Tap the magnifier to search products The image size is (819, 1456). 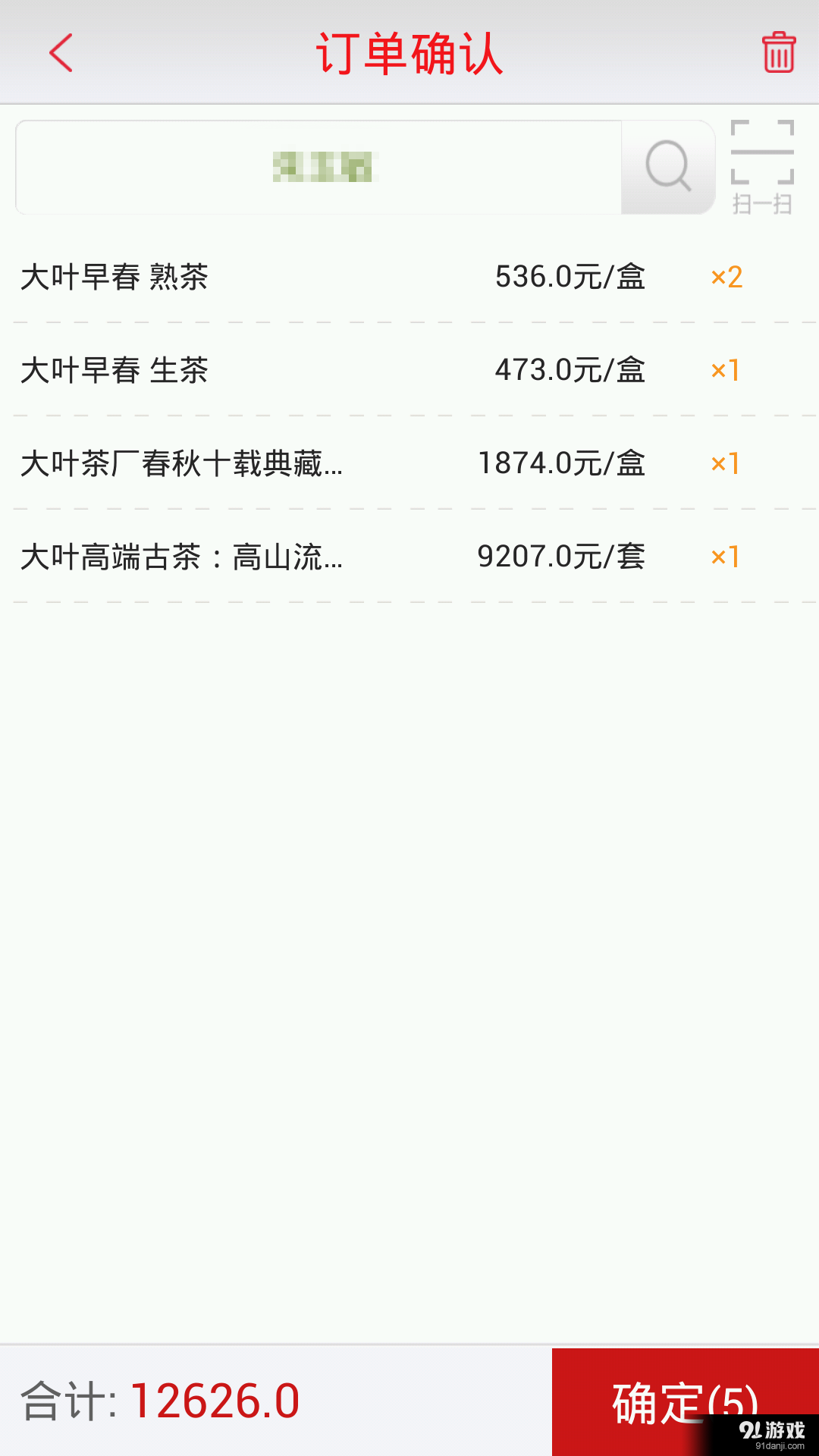[x=666, y=165]
